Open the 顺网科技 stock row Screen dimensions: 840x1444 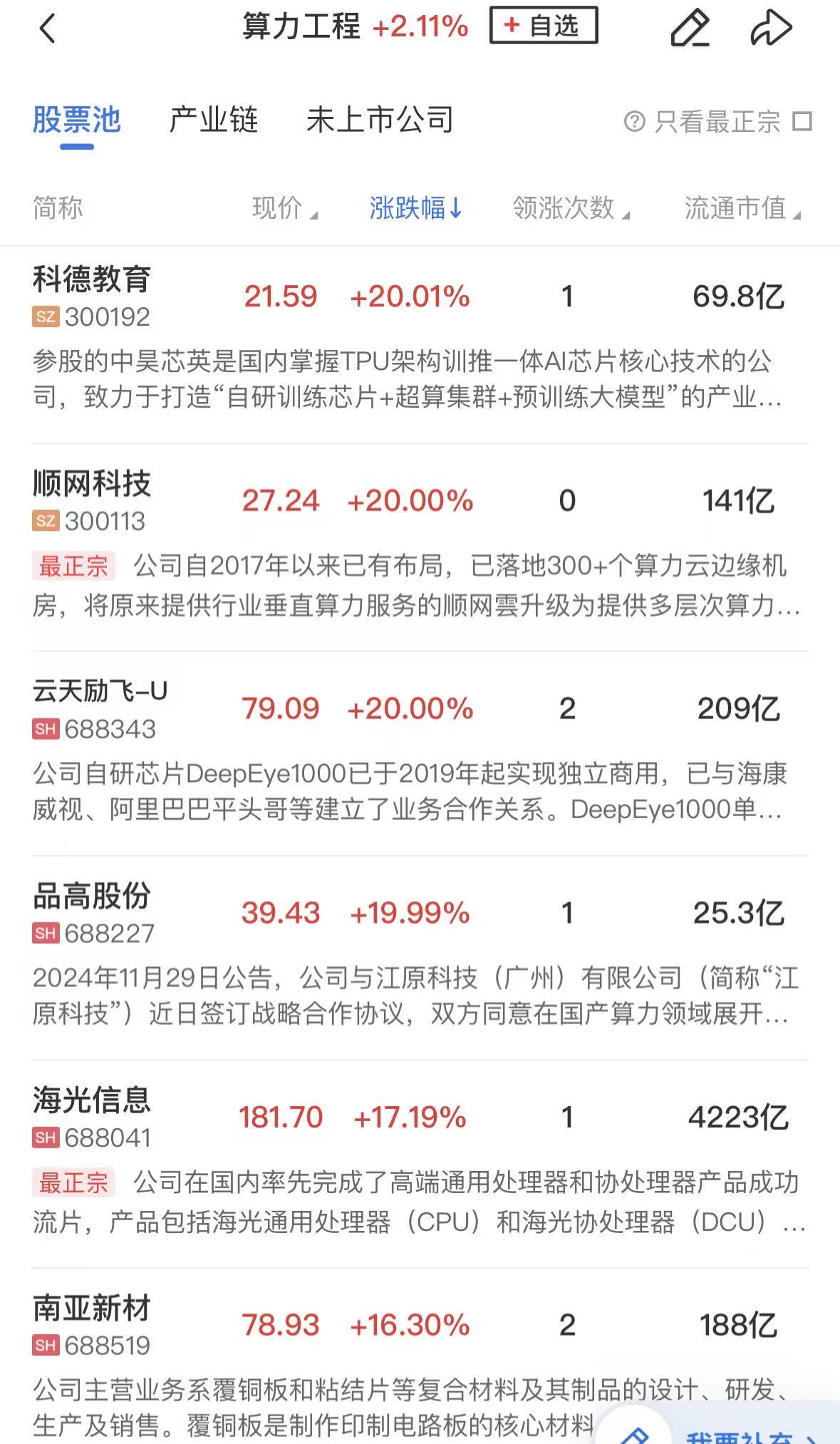[x=92, y=500]
